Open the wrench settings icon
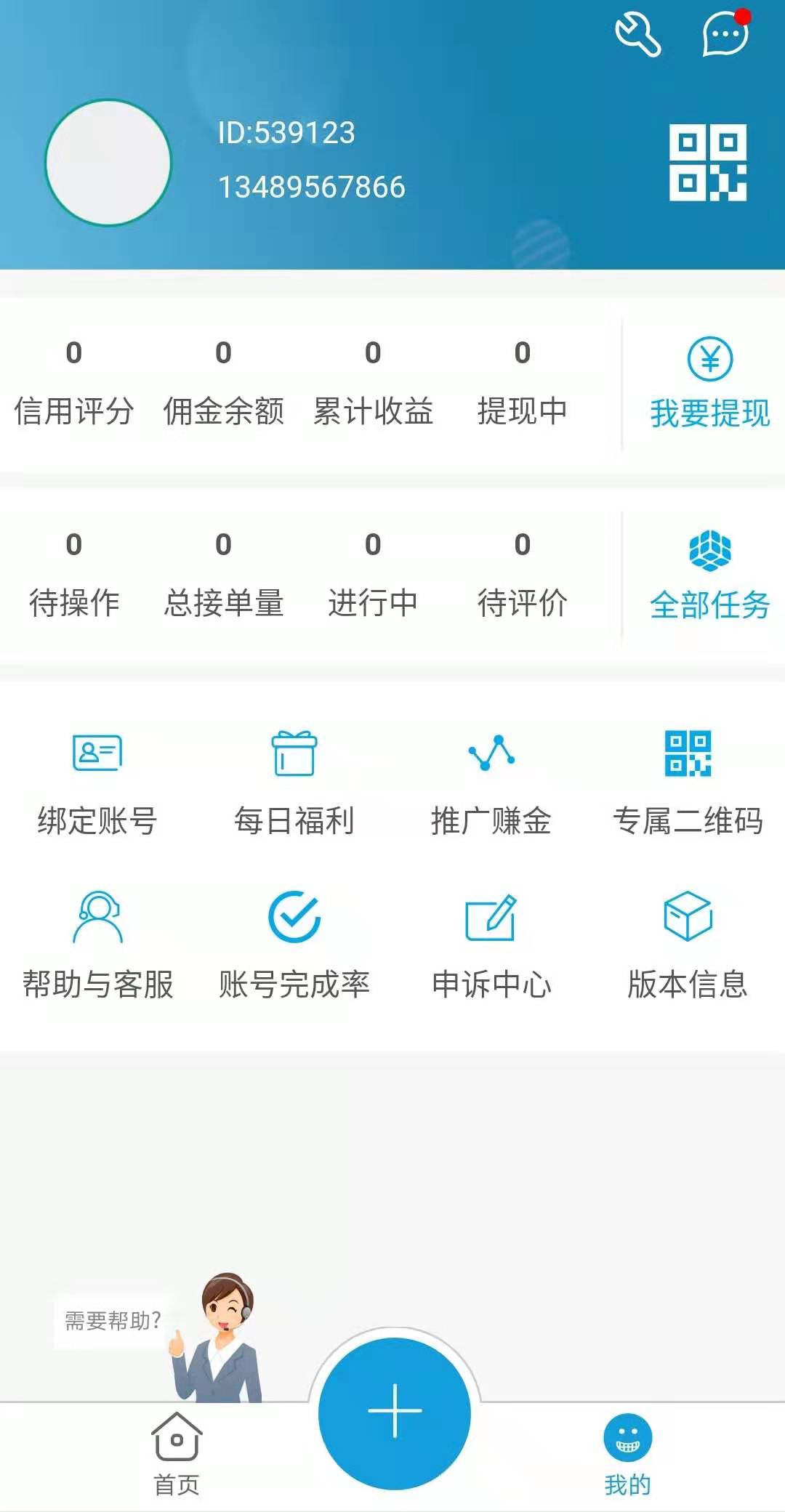Image resolution: width=785 pixels, height=1512 pixels. [637, 34]
